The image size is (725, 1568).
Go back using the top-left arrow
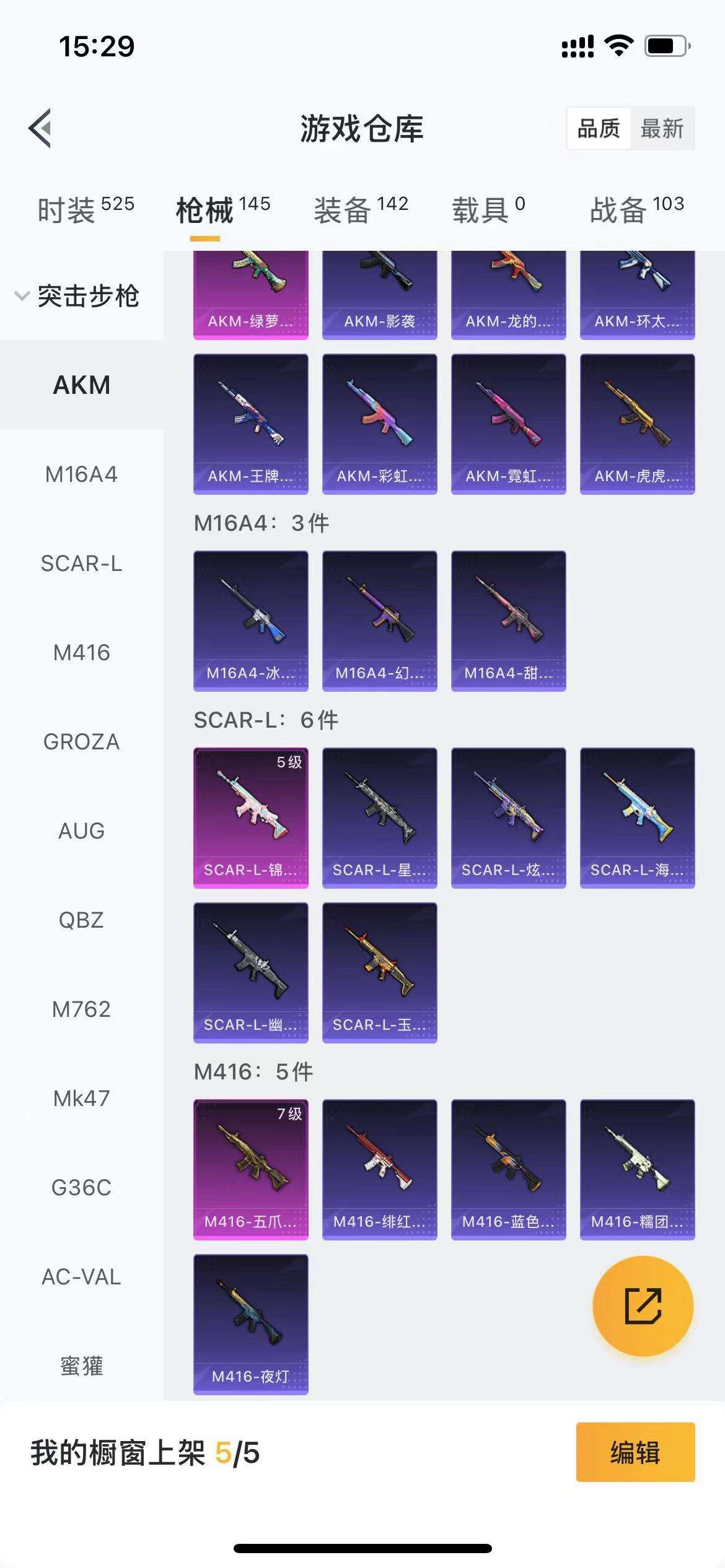(40, 128)
